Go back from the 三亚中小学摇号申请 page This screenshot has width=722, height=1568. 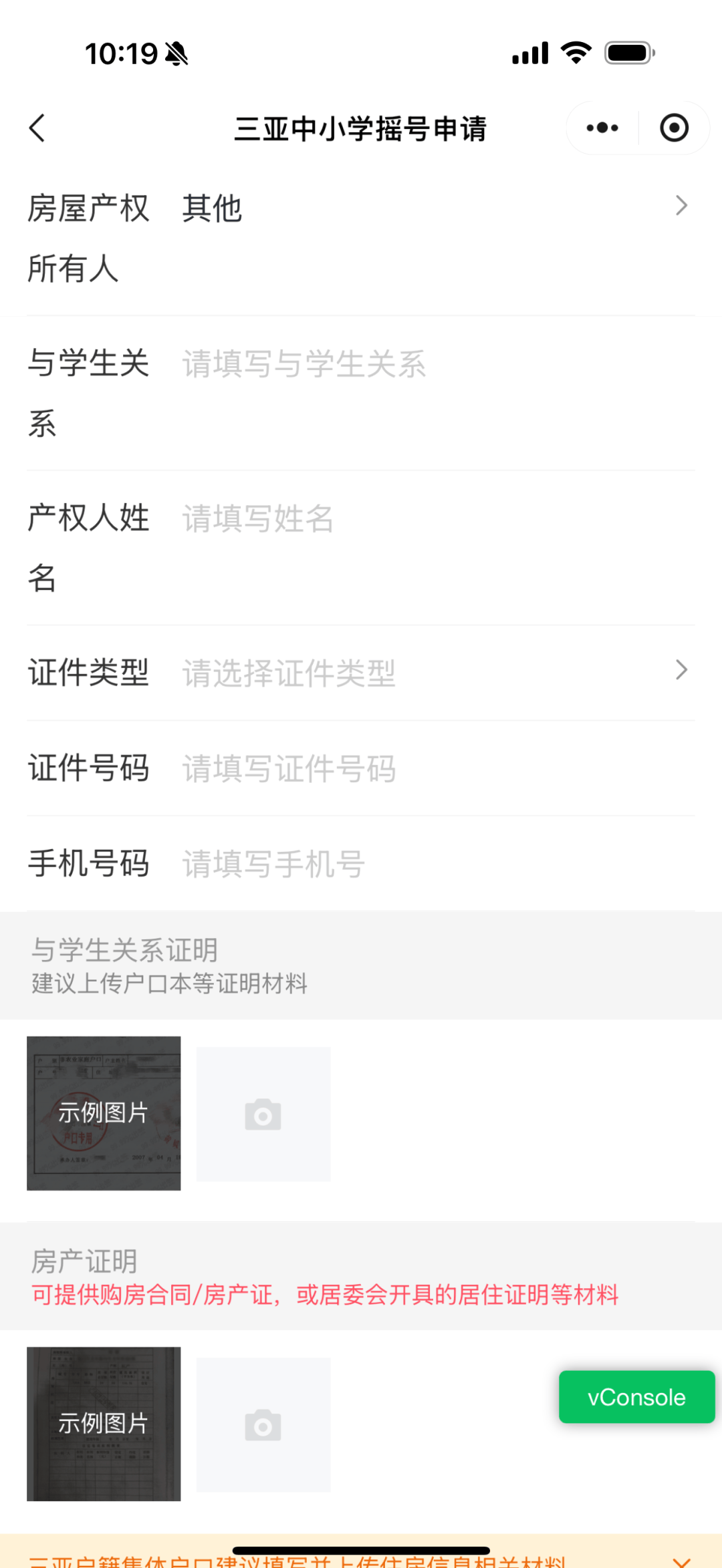click(x=37, y=128)
